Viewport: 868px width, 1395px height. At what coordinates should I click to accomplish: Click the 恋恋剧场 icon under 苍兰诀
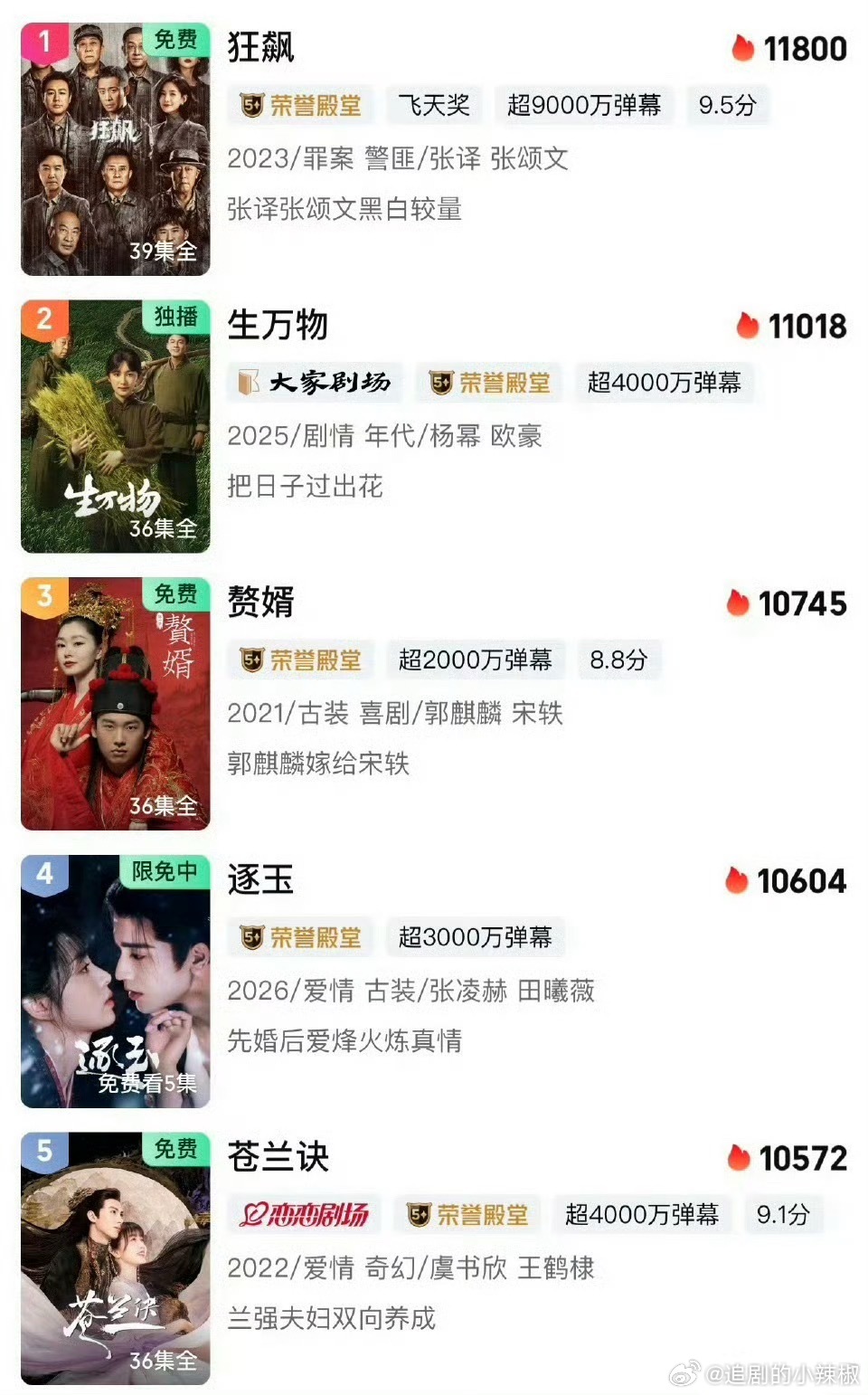[307, 1214]
